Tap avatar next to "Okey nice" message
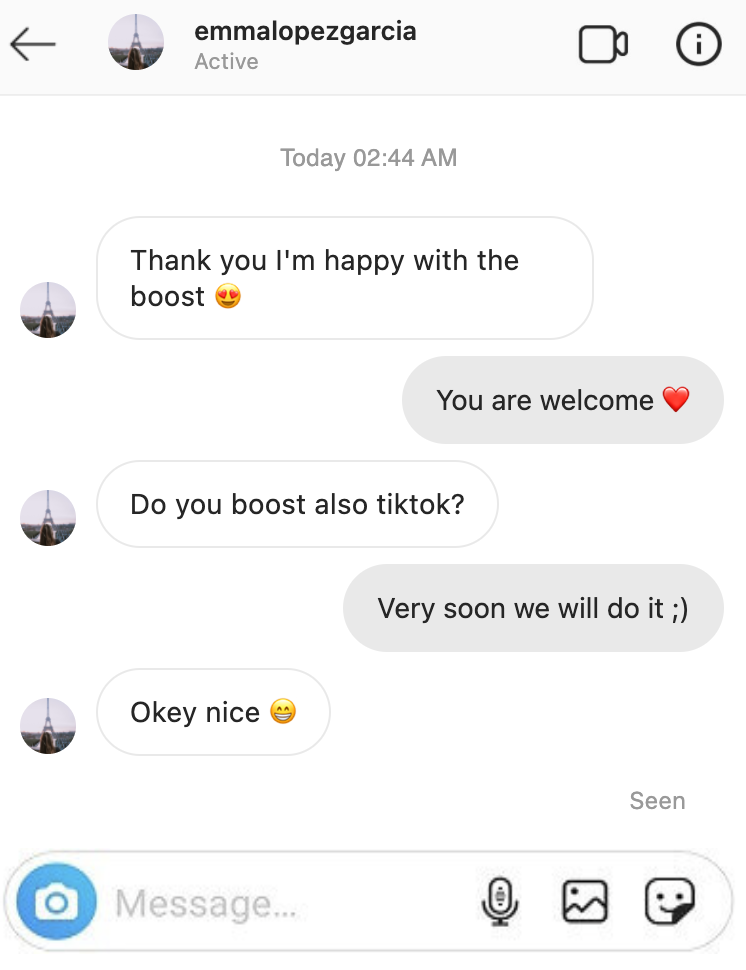Image resolution: width=746 pixels, height=970 pixels. (48, 726)
